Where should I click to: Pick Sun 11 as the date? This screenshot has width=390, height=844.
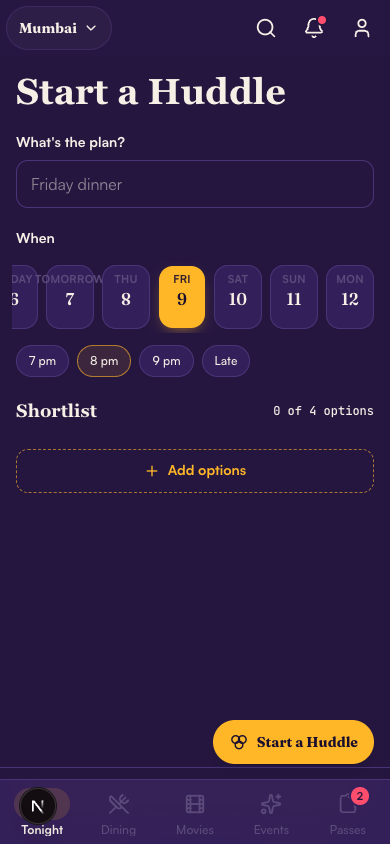[x=294, y=297]
